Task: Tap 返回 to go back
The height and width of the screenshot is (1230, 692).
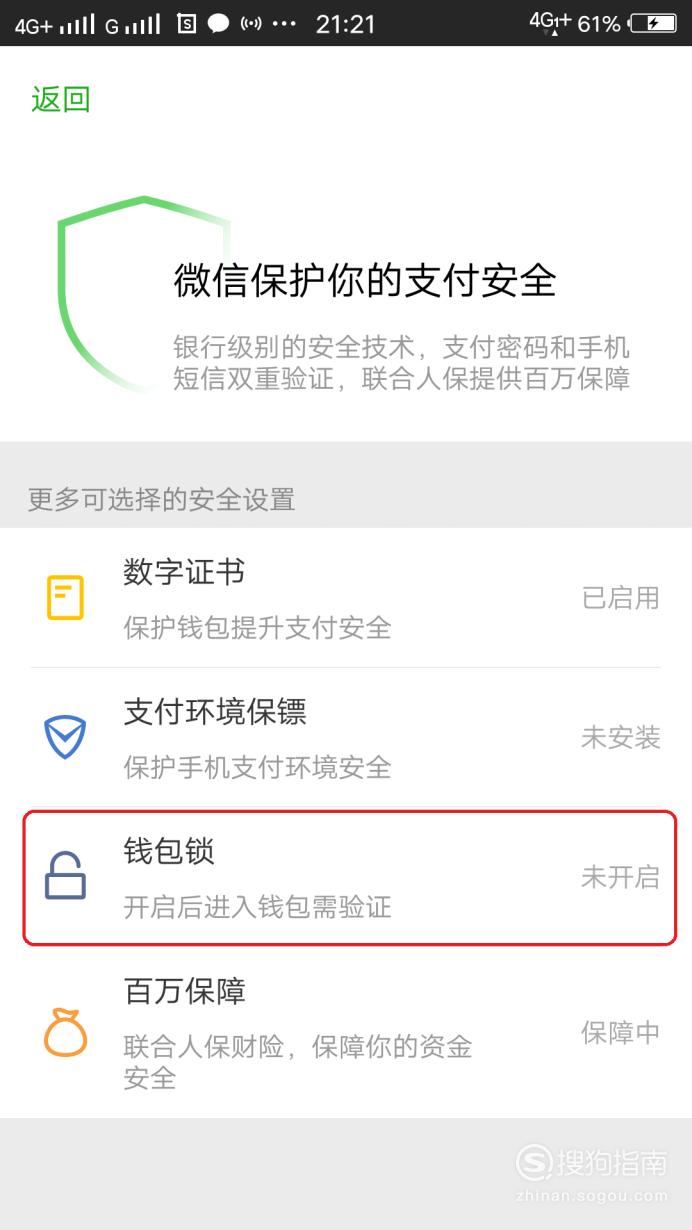Action: point(61,99)
